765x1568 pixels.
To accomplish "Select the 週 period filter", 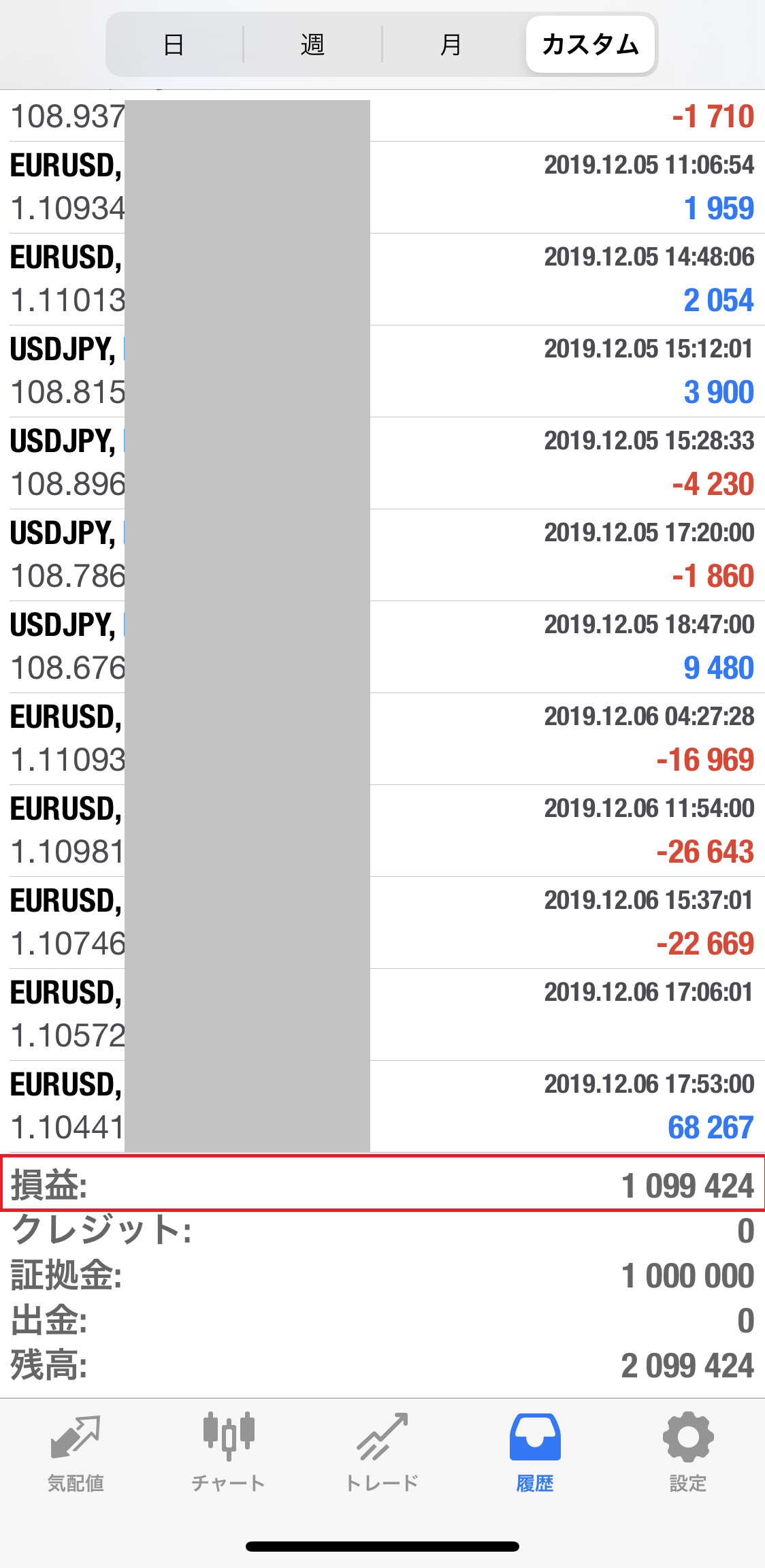I will [312, 44].
